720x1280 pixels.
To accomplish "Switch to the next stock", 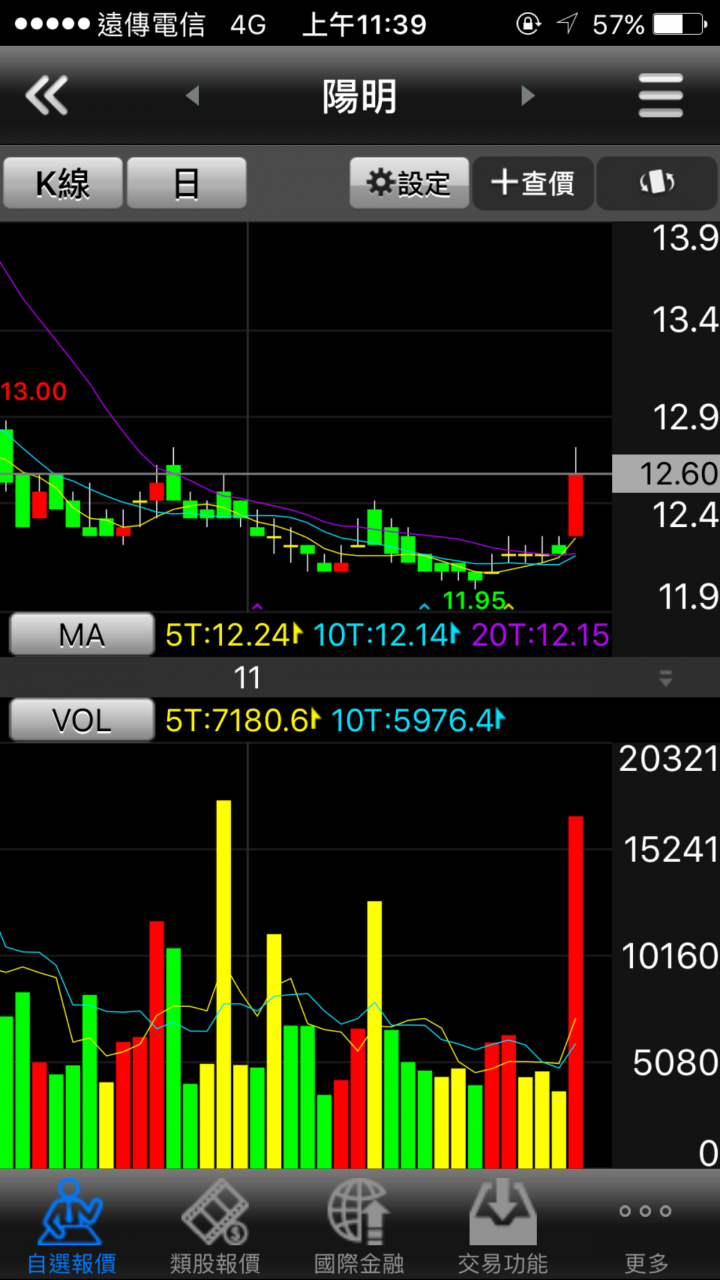I will tap(528, 96).
